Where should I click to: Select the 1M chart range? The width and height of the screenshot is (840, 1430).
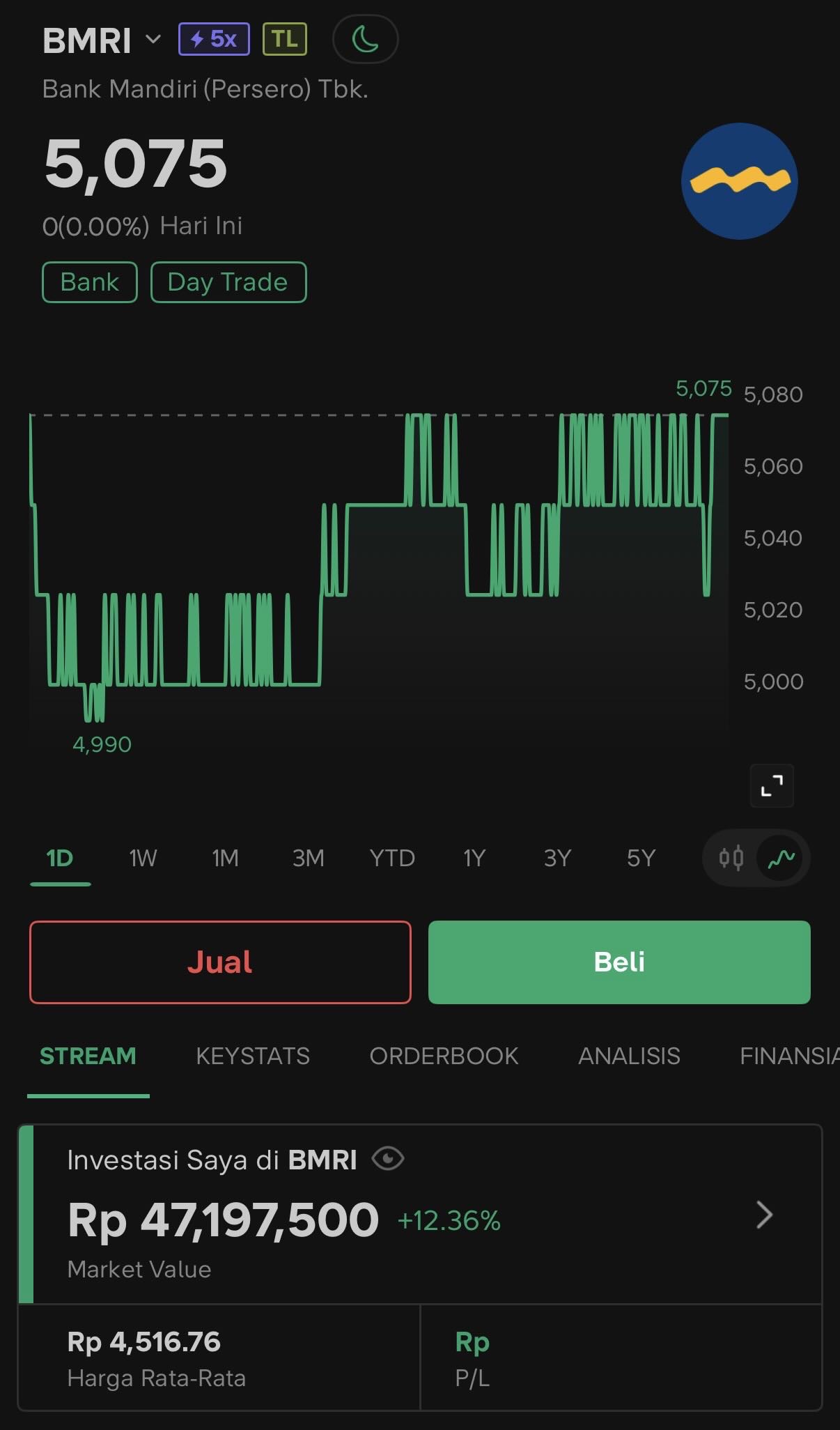tap(225, 858)
